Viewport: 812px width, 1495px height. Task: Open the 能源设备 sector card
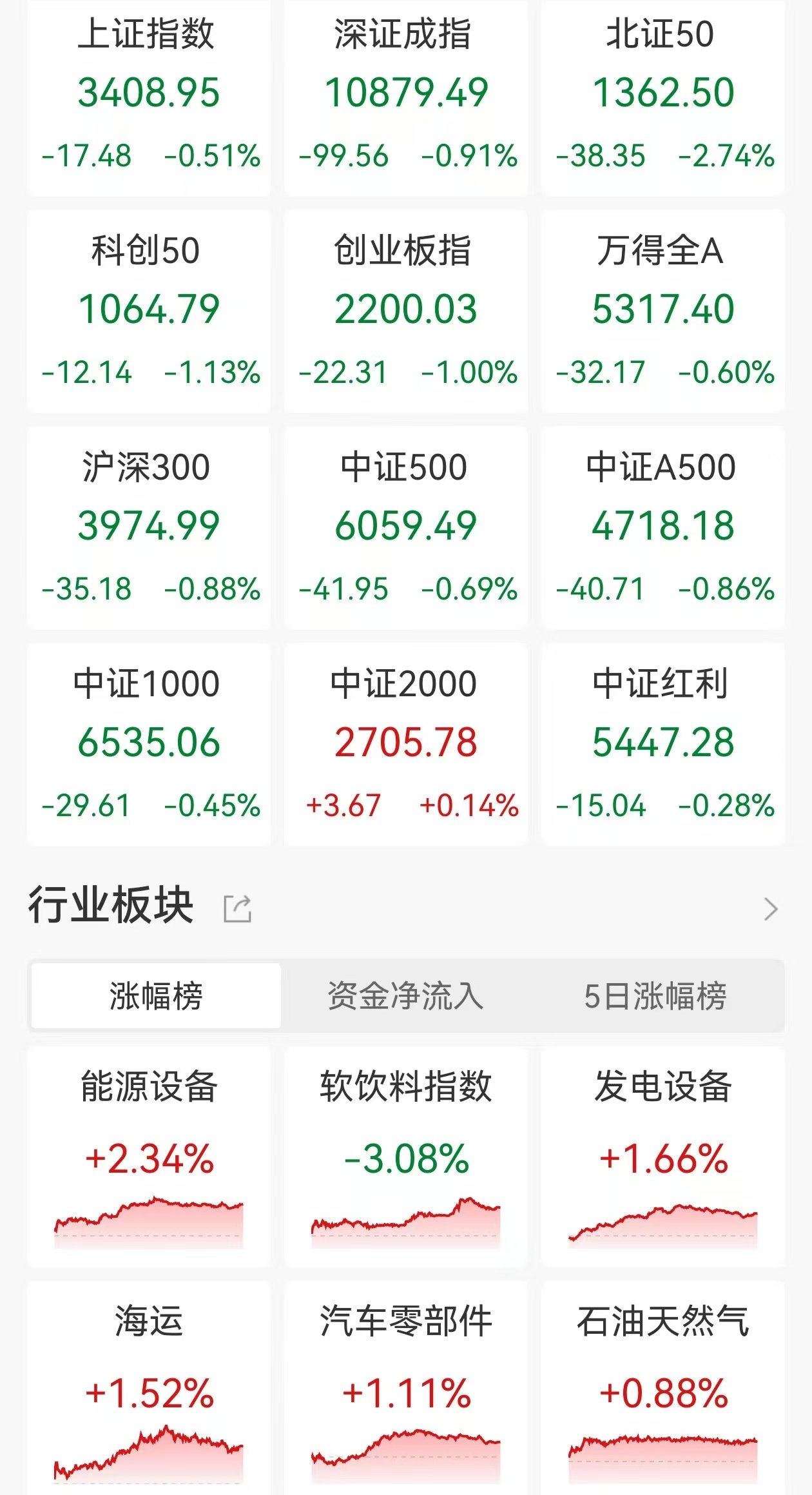click(149, 1157)
